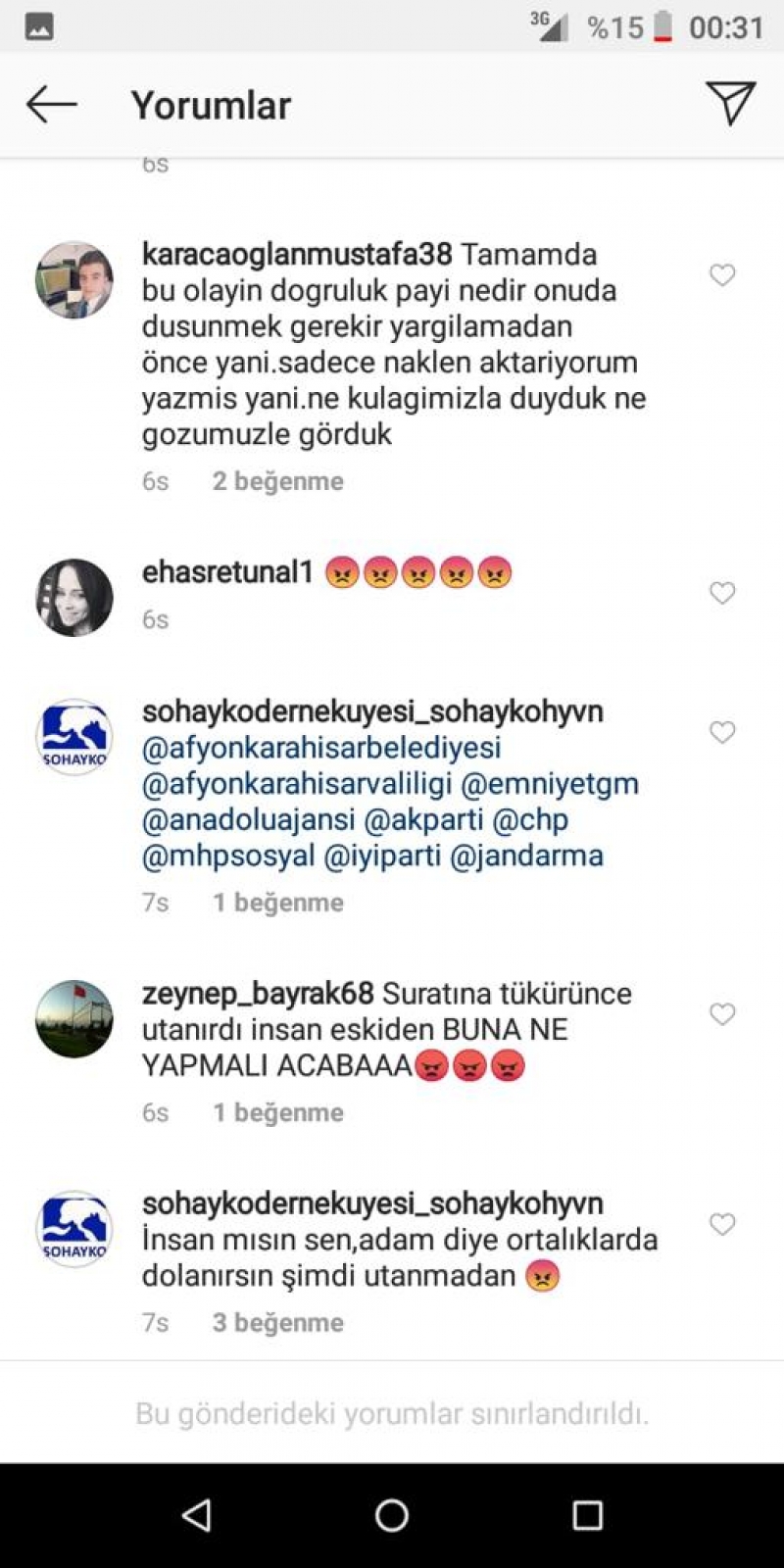784x1568 pixels.
Task: Open karacaoglanmustafa38's profile picture
Action: 74,280
